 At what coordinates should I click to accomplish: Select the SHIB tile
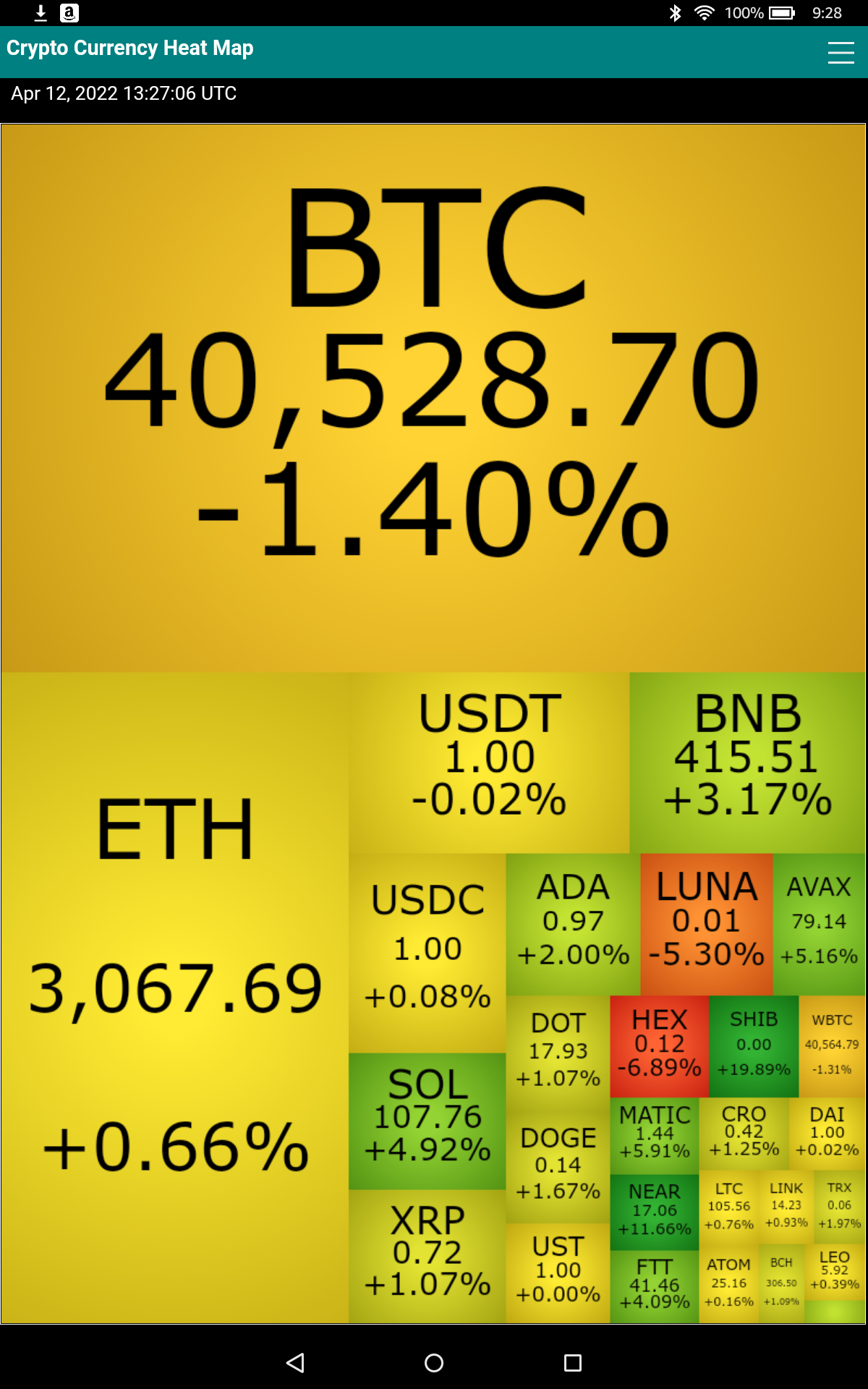tap(754, 1047)
